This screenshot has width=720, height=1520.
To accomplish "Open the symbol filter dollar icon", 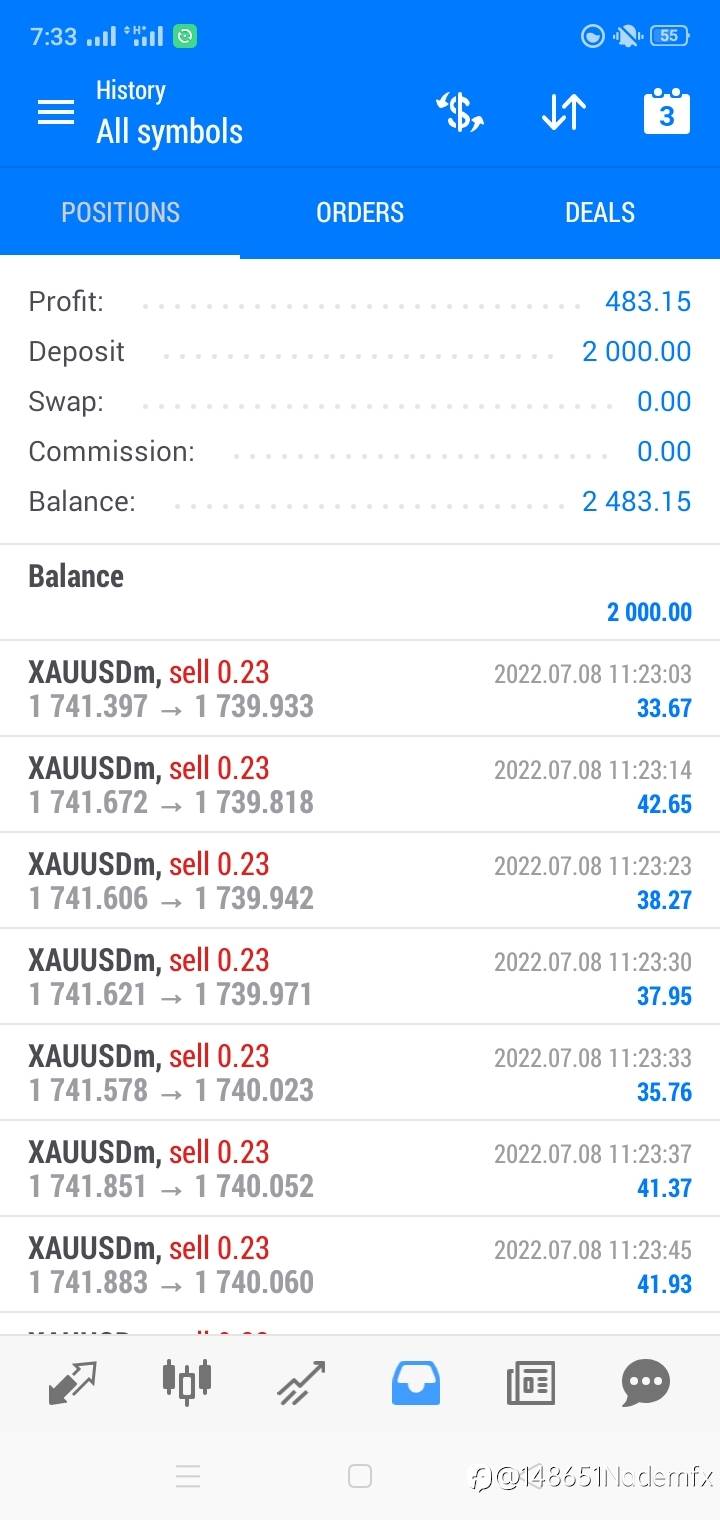I will pos(461,112).
